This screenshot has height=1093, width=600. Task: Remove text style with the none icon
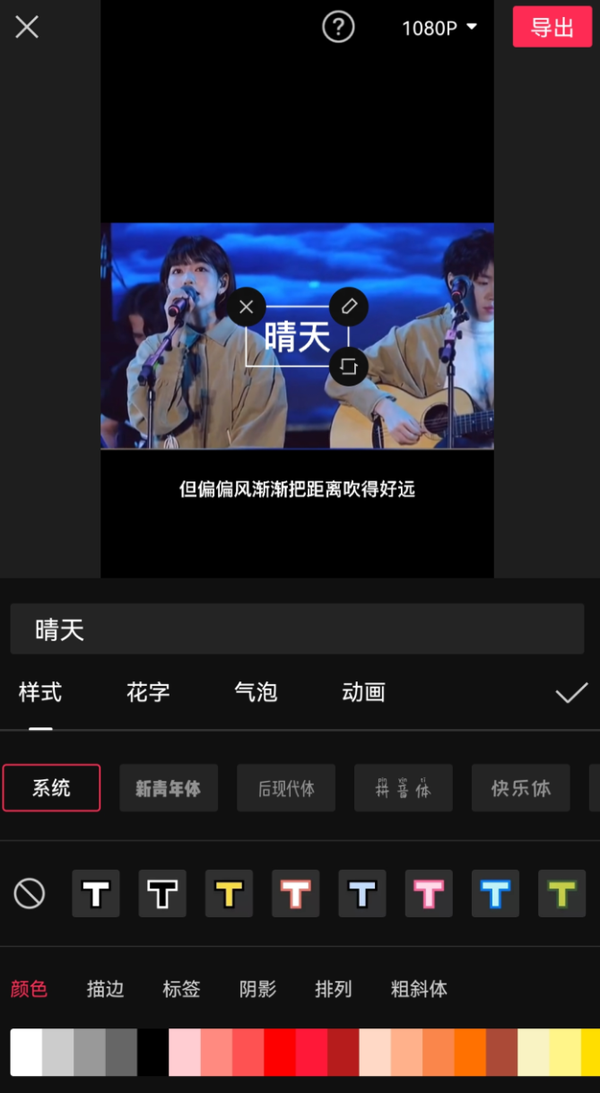point(29,893)
